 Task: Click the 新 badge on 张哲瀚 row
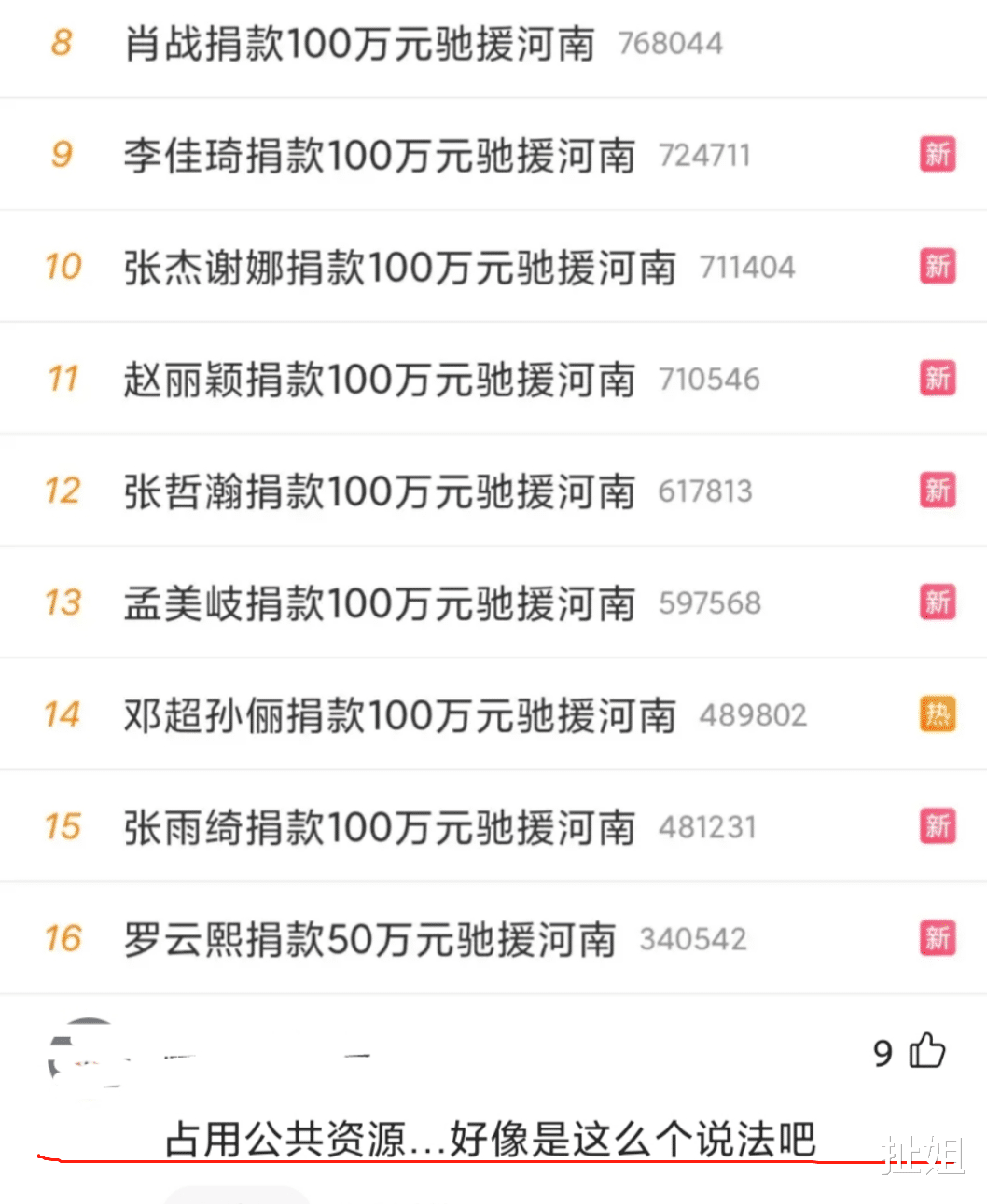pyautogui.click(x=938, y=490)
